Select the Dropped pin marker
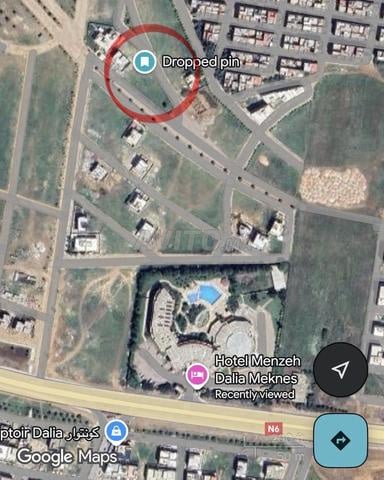Viewport: 384px width, 480px height. [x=144, y=62]
